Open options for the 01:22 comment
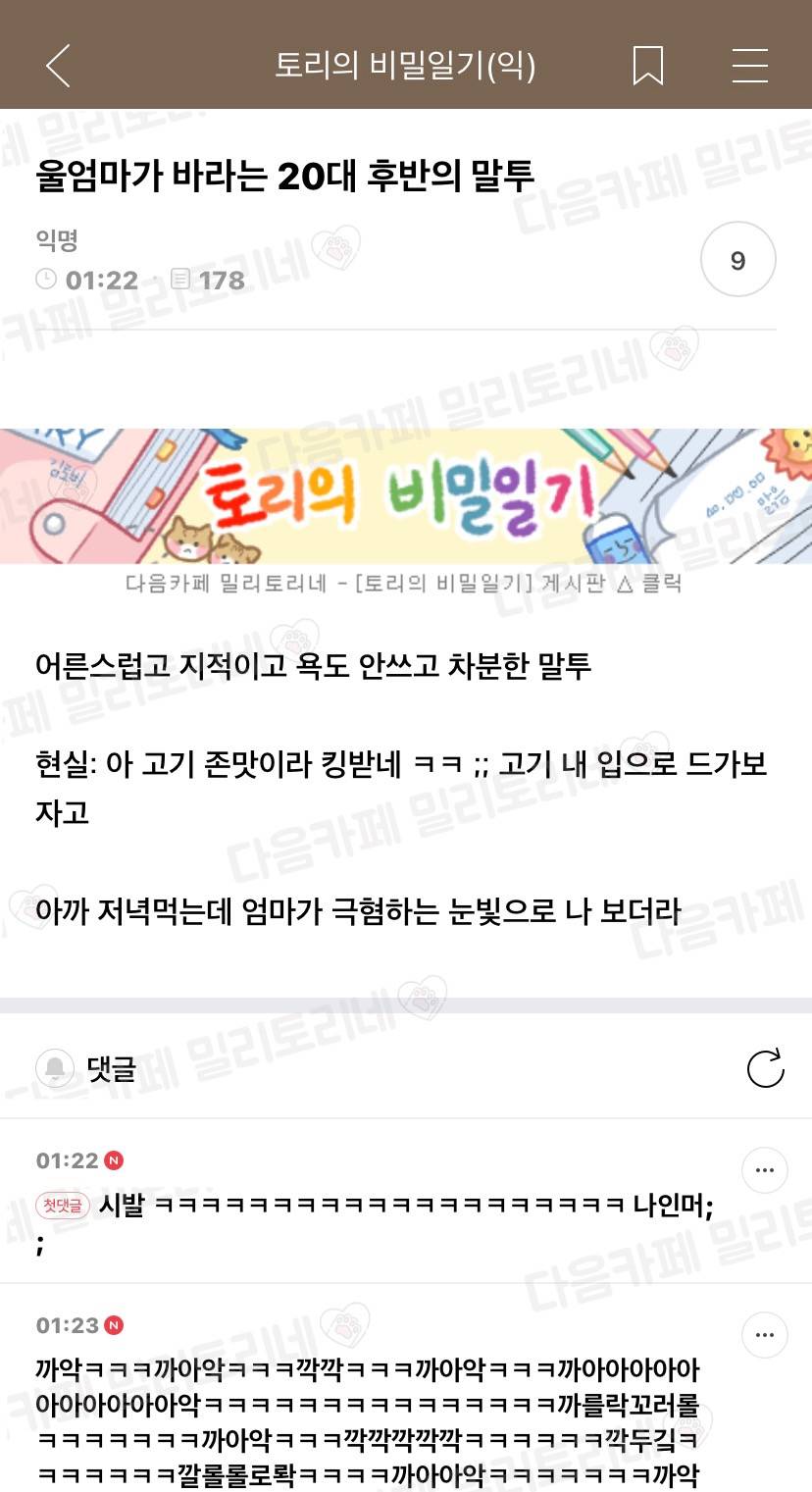 (764, 1170)
